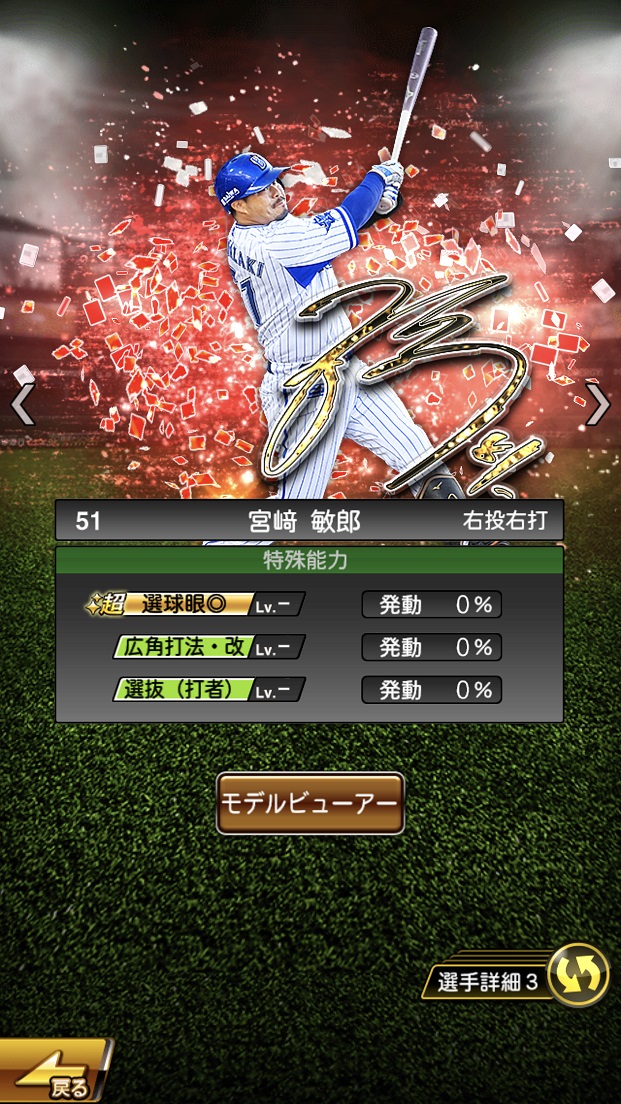View the 選球眼◎ special ability

coord(195,605)
